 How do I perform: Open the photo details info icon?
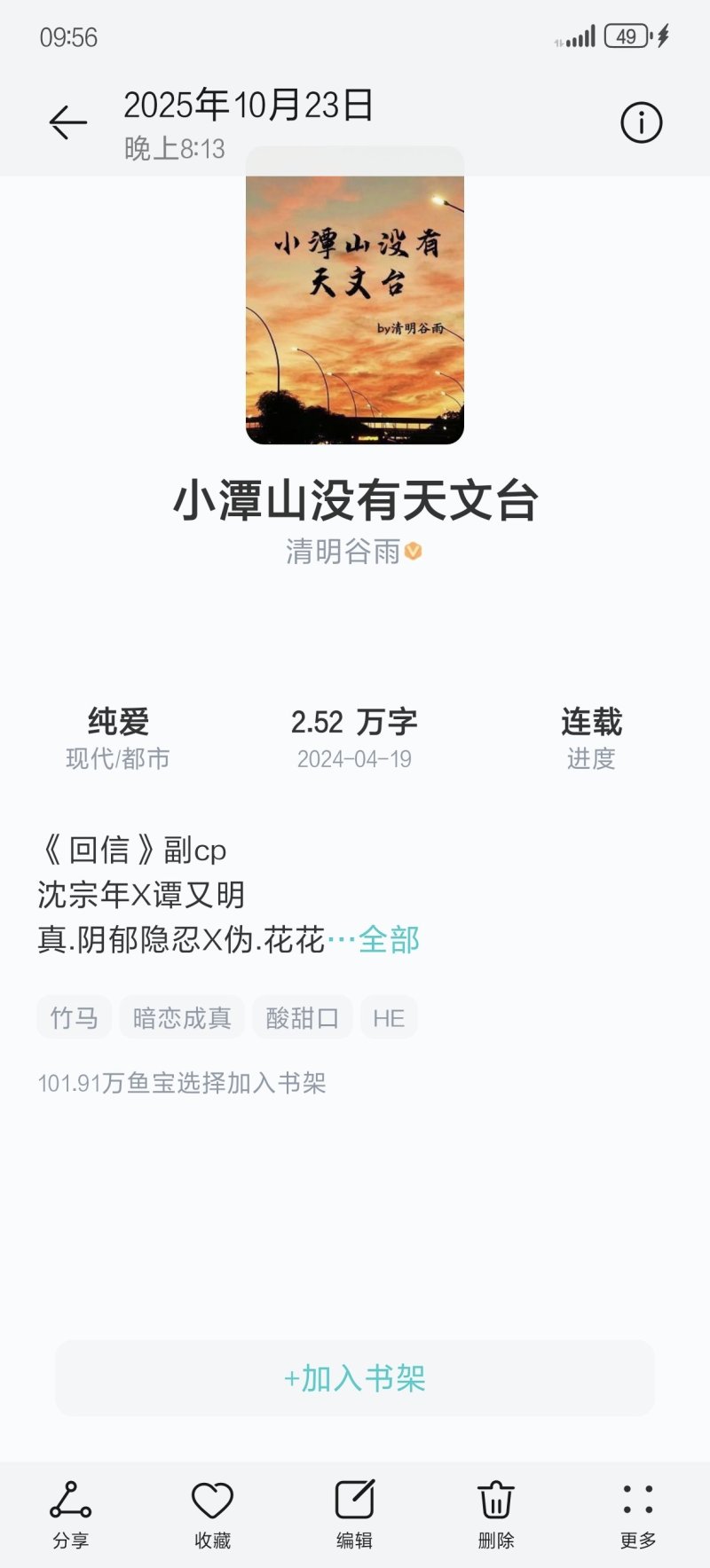point(641,122)
